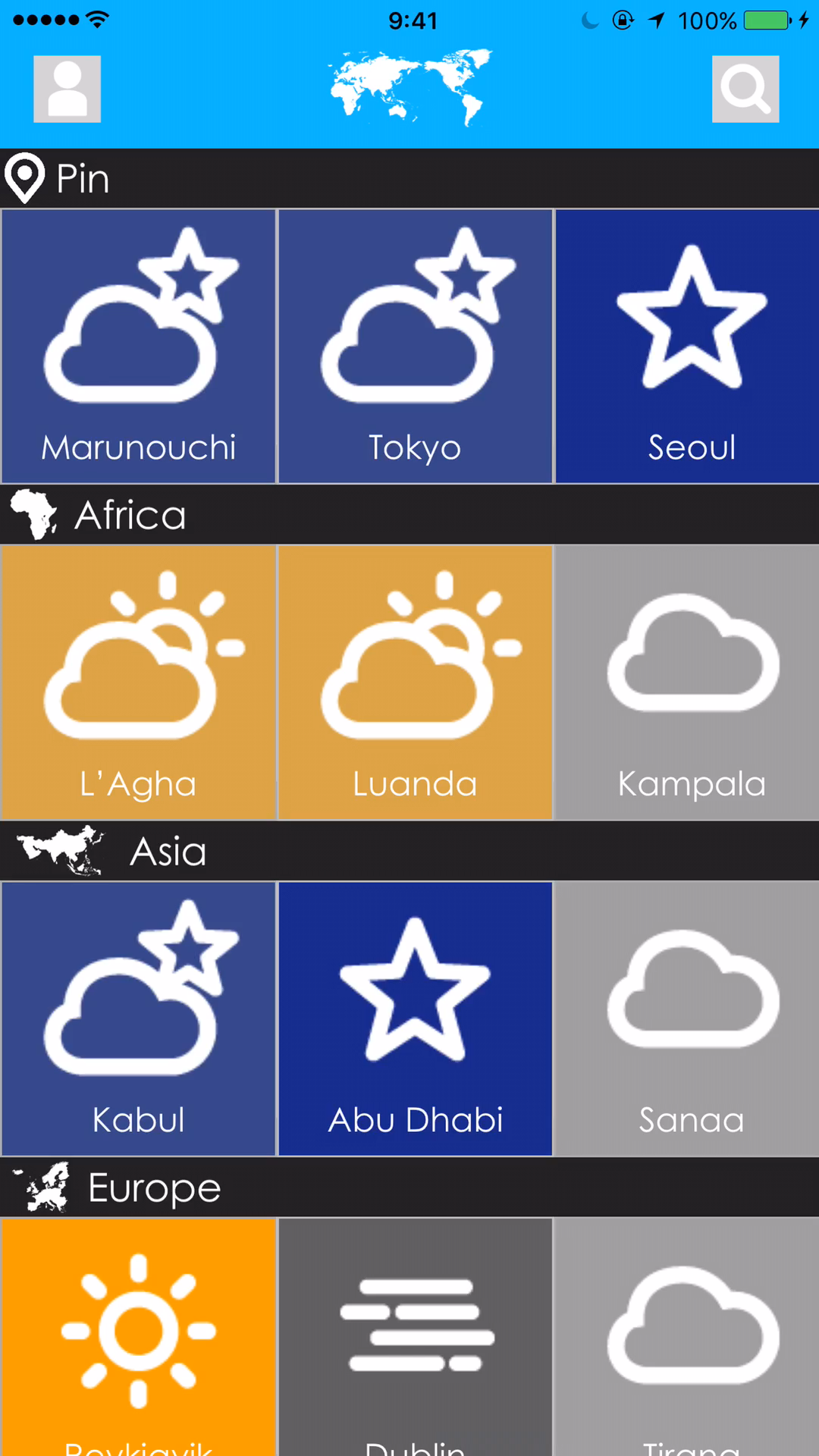Open Kabul weather tile
This screenshot has height=1456, width=819.
pyautogui.click(x=138, y=1018)
